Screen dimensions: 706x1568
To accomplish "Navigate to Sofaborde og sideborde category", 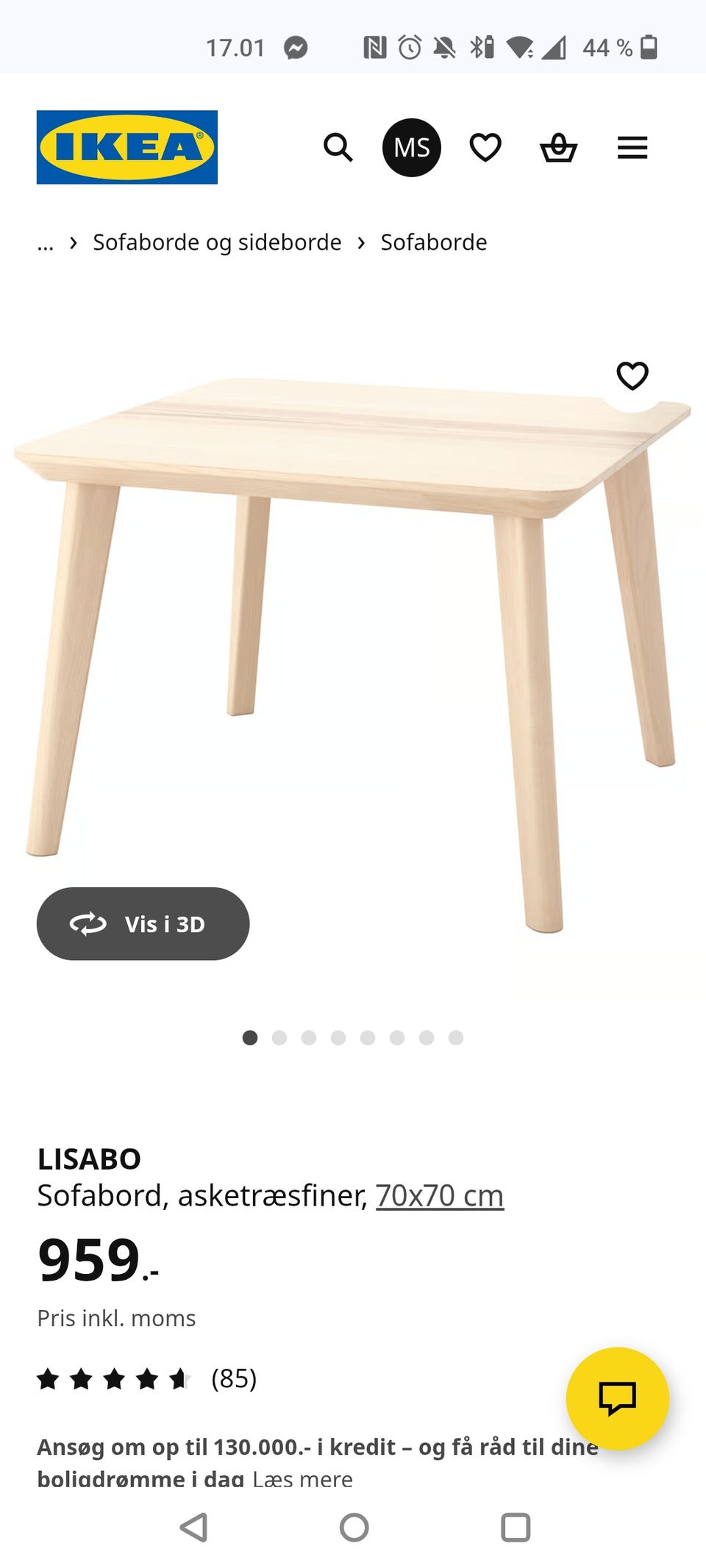I will point(216,242).
